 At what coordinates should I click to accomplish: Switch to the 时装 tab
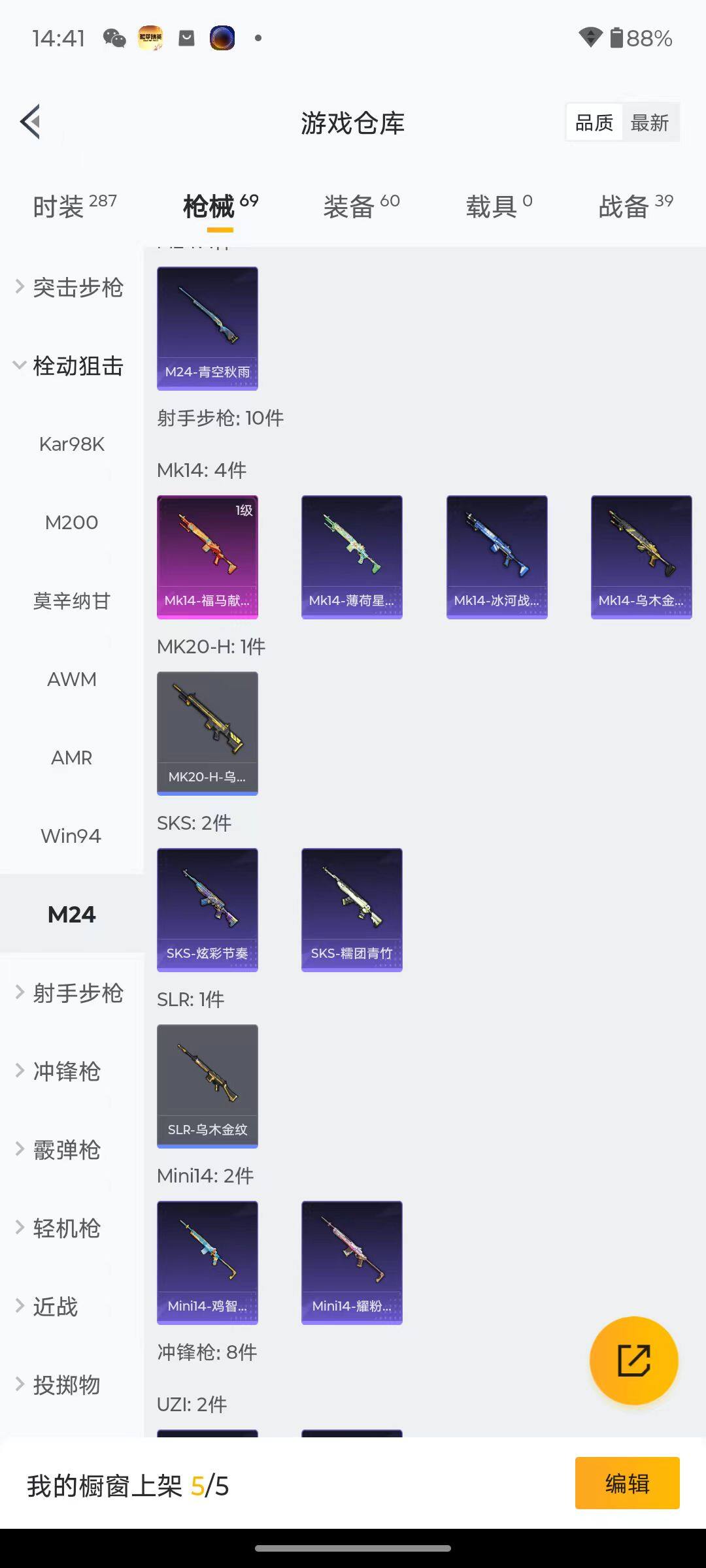tap(75, 206)
